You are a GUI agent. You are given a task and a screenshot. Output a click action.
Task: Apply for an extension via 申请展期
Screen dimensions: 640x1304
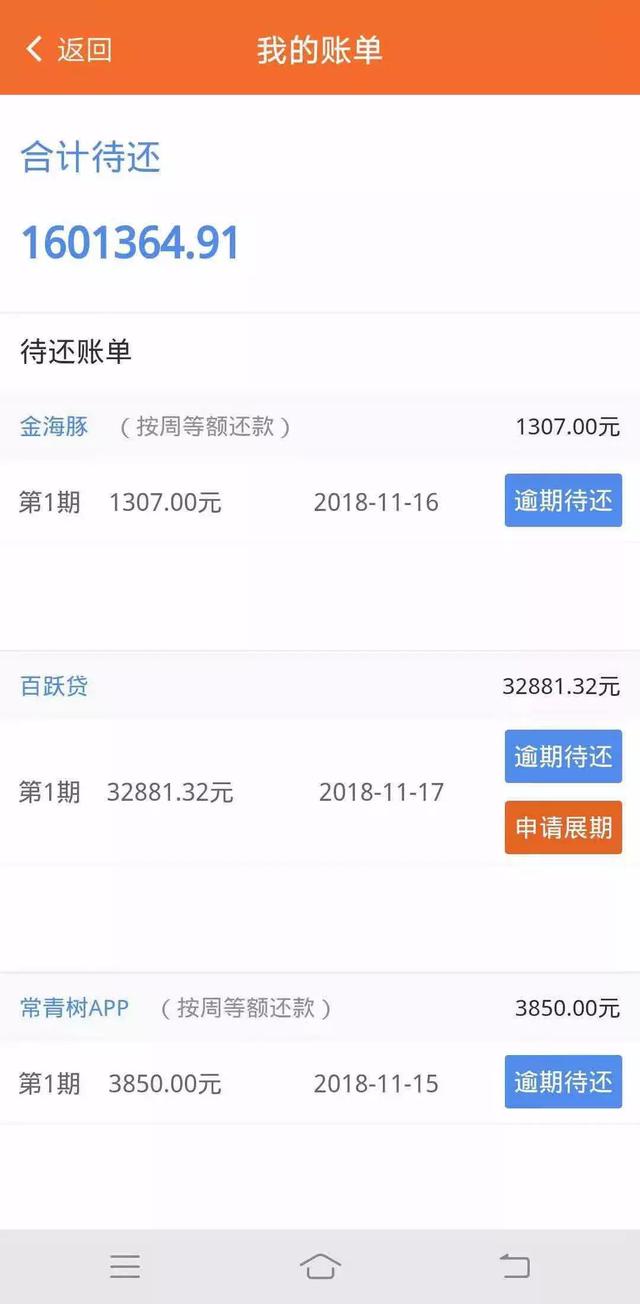pos(563,828)
